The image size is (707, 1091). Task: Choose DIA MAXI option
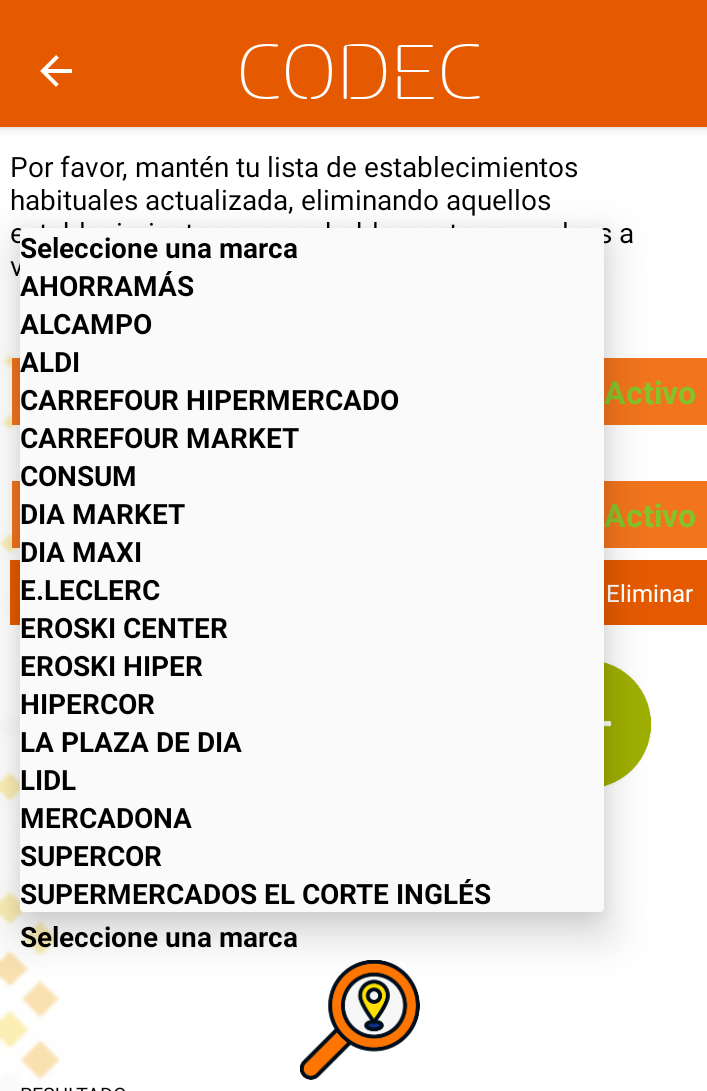coord(81,553)
